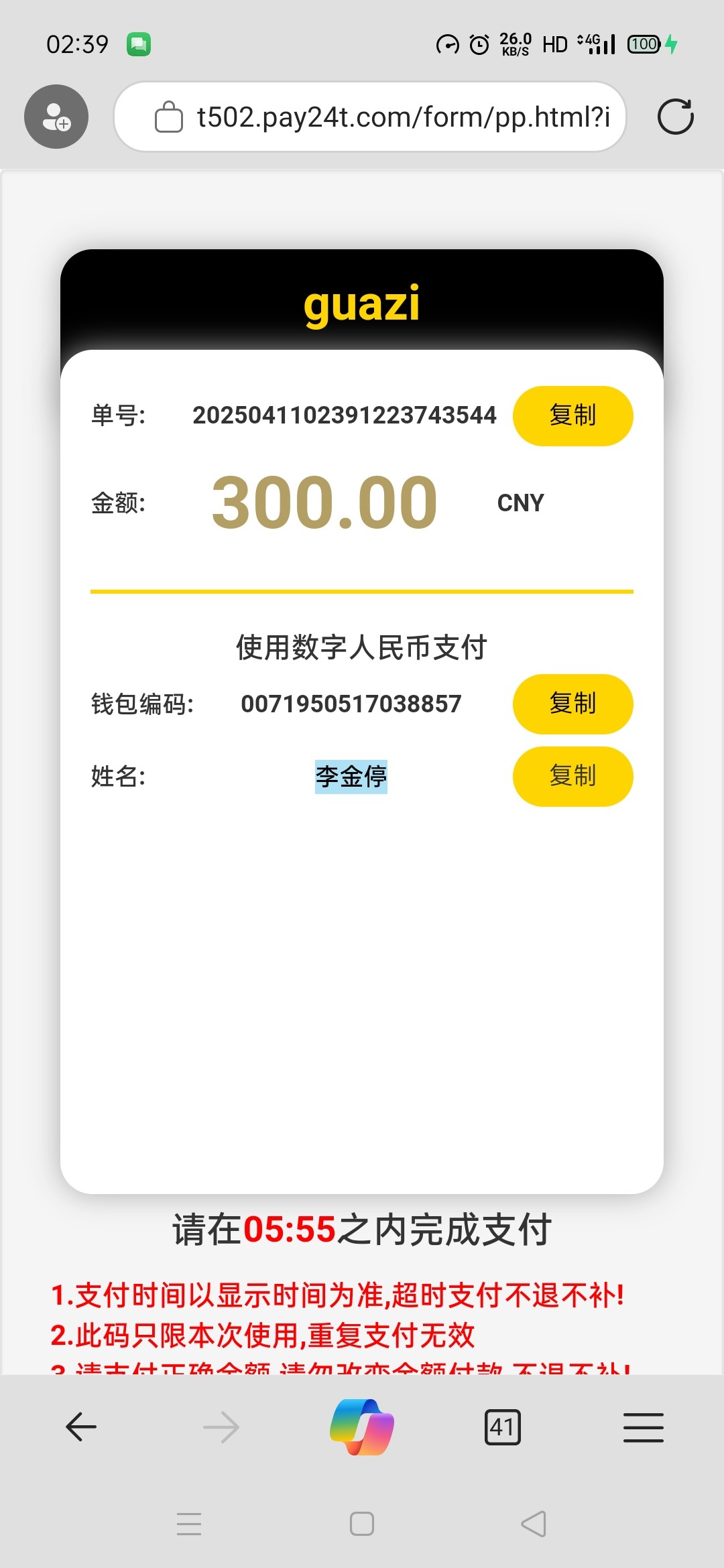Open the system recent apps view
The height and width of the screenshot is (1568, 724).
pyautogui.click(x=189, y=1524)
